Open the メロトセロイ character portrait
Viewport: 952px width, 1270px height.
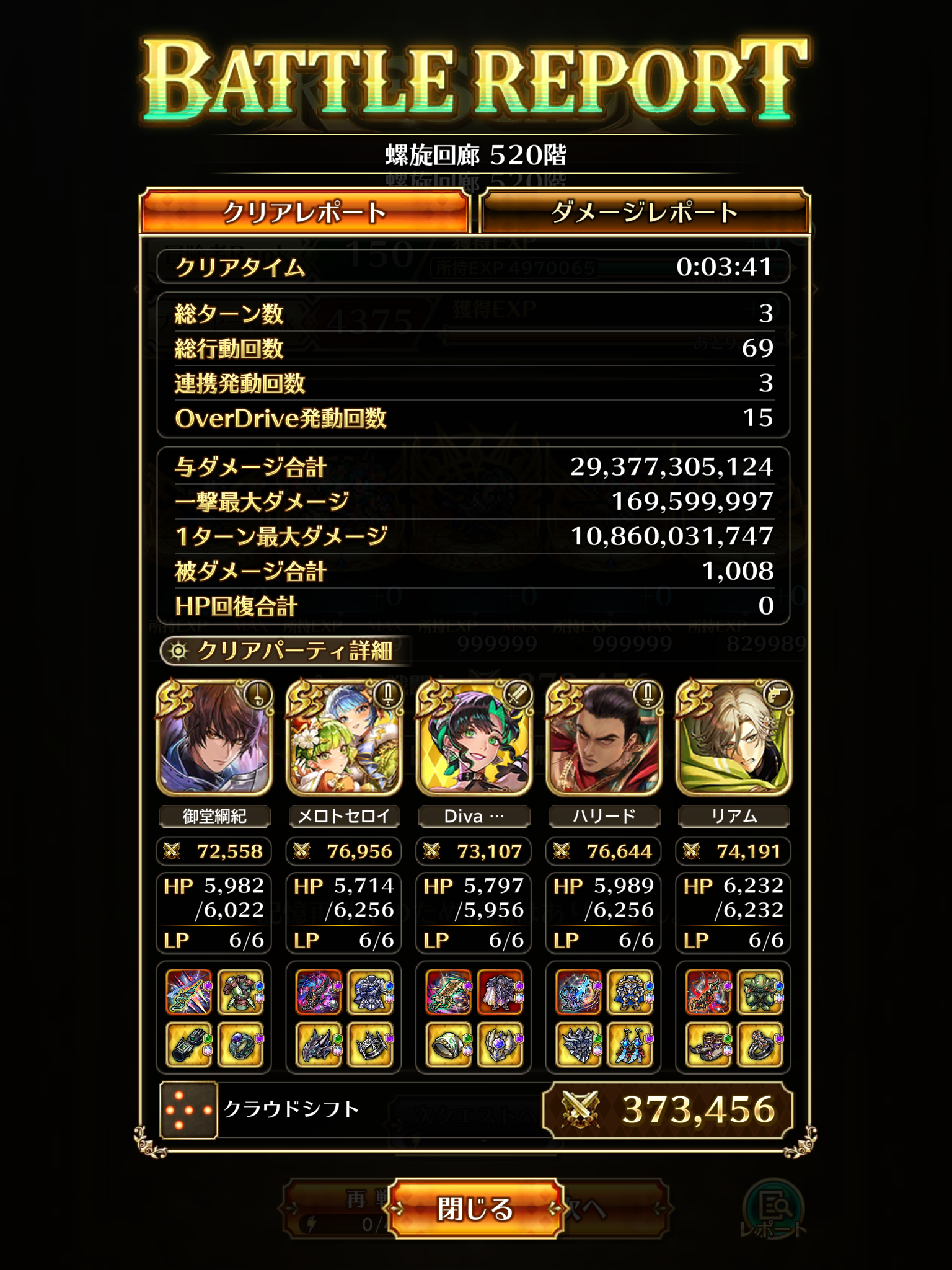point(345,738)
